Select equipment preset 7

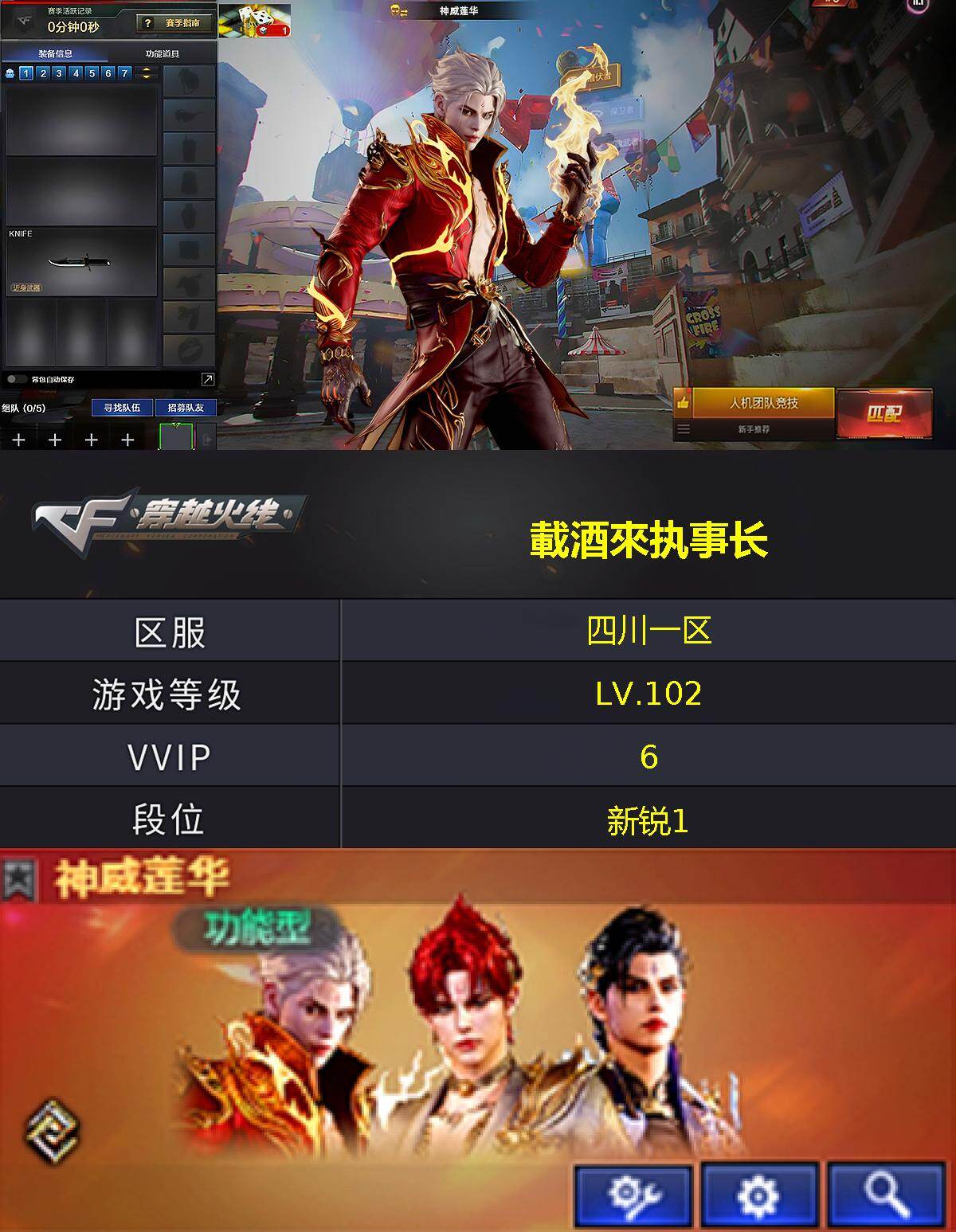tap(124, 73)
